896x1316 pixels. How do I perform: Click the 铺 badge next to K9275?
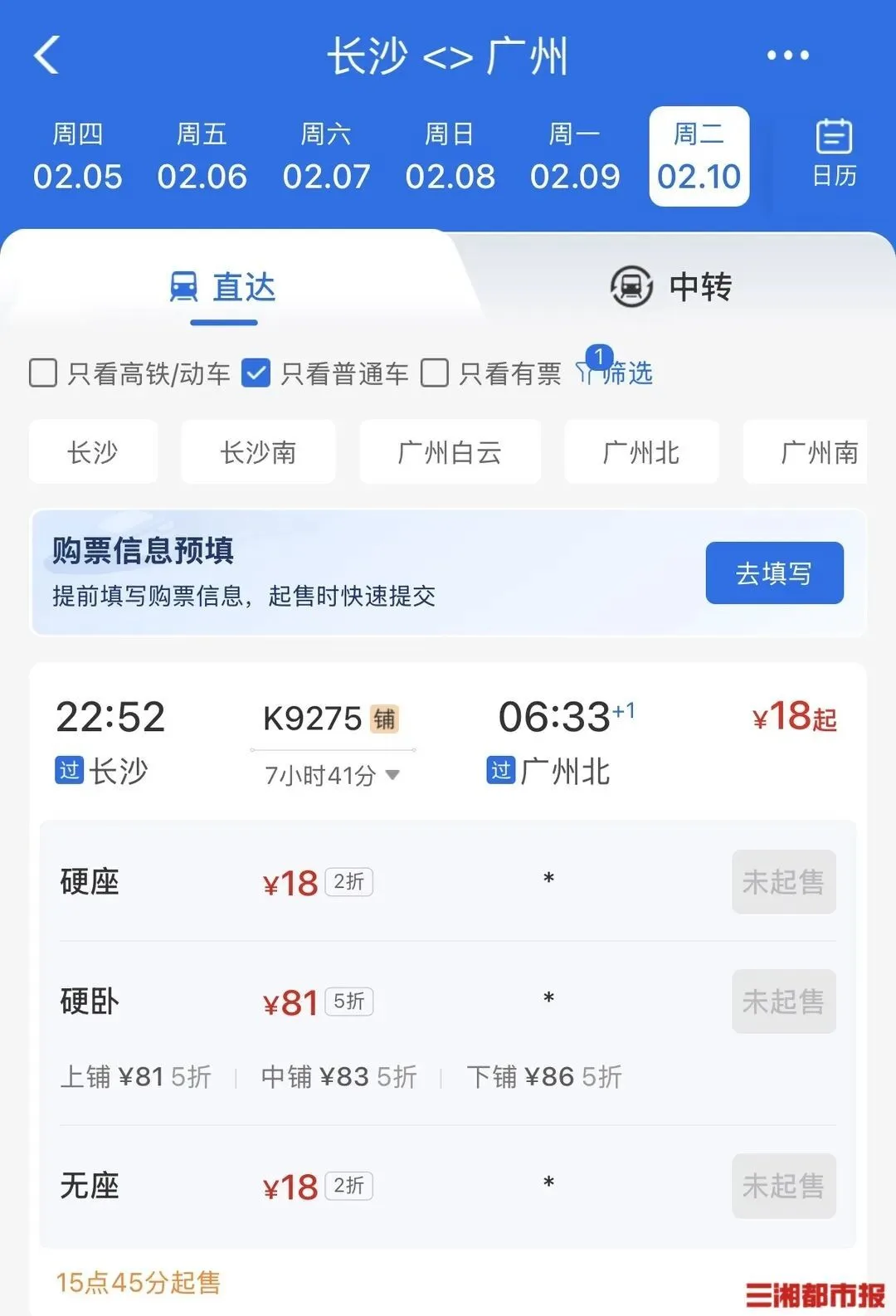point(386,719)
